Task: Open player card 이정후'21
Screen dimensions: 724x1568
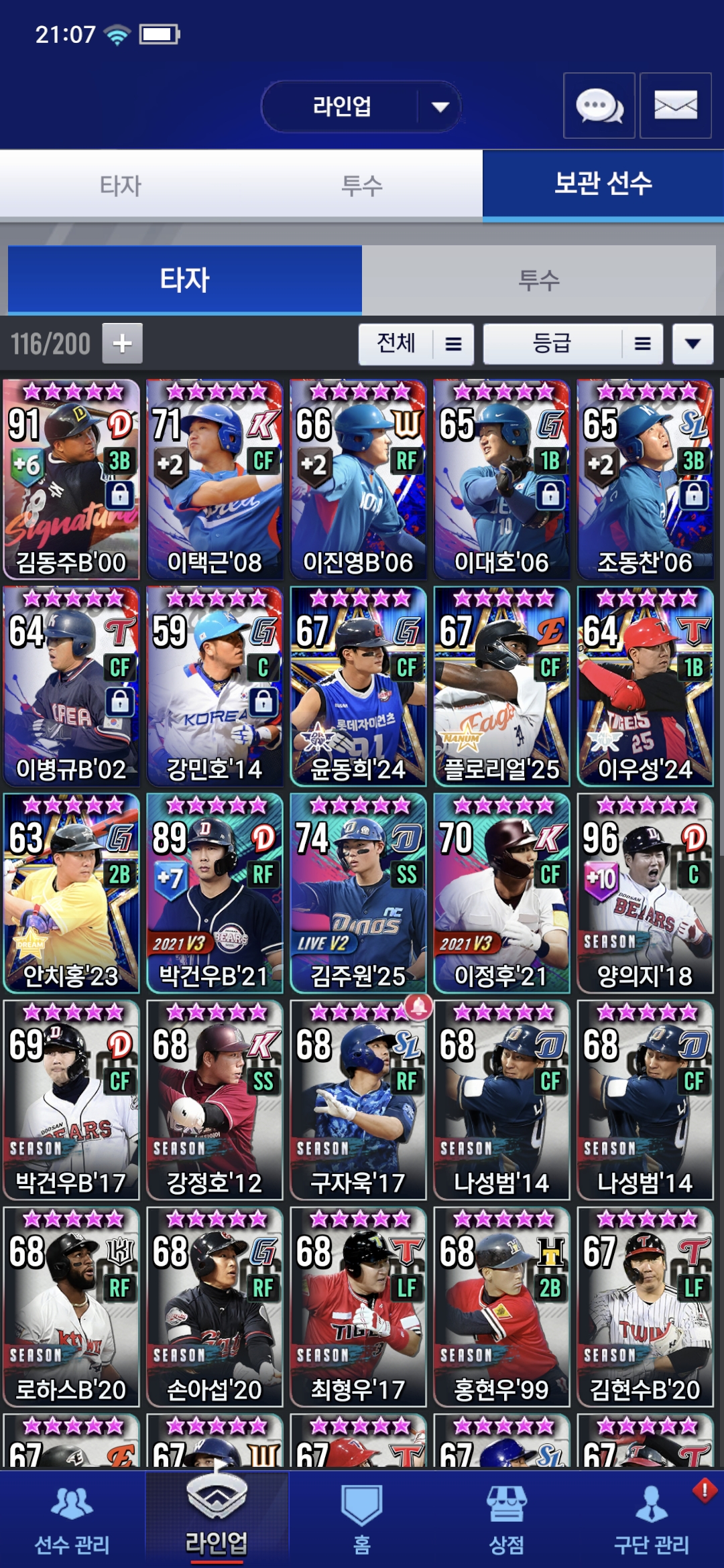Action: tap(501, 893)
